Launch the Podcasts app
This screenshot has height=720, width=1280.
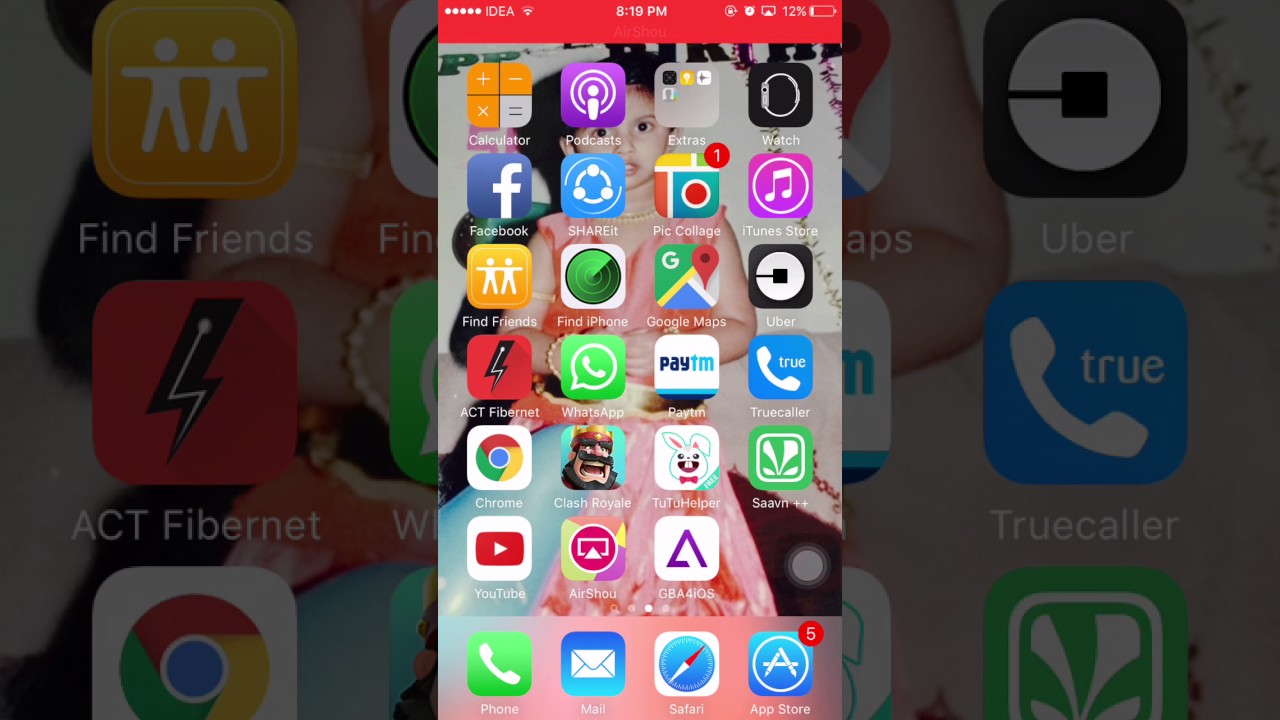click(x=593, y=96)
